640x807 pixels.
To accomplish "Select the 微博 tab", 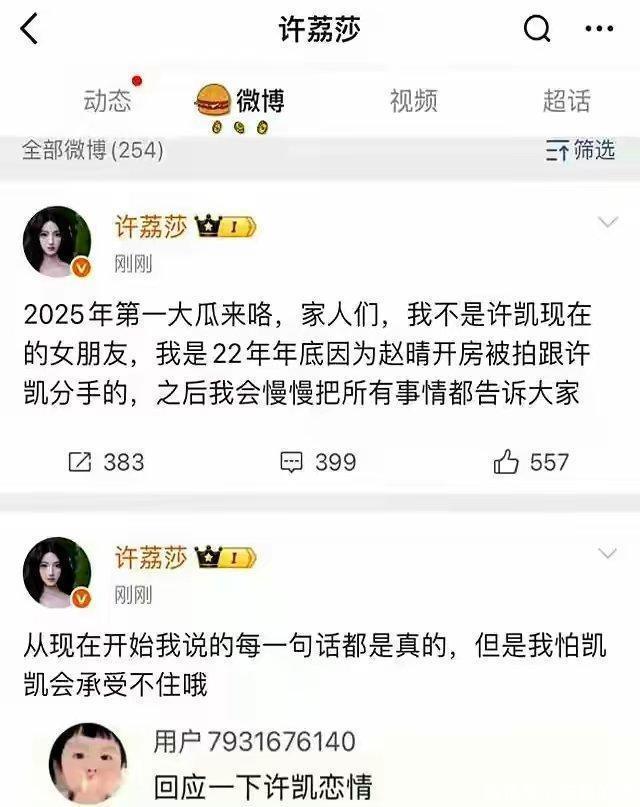I will pos(258,100).
